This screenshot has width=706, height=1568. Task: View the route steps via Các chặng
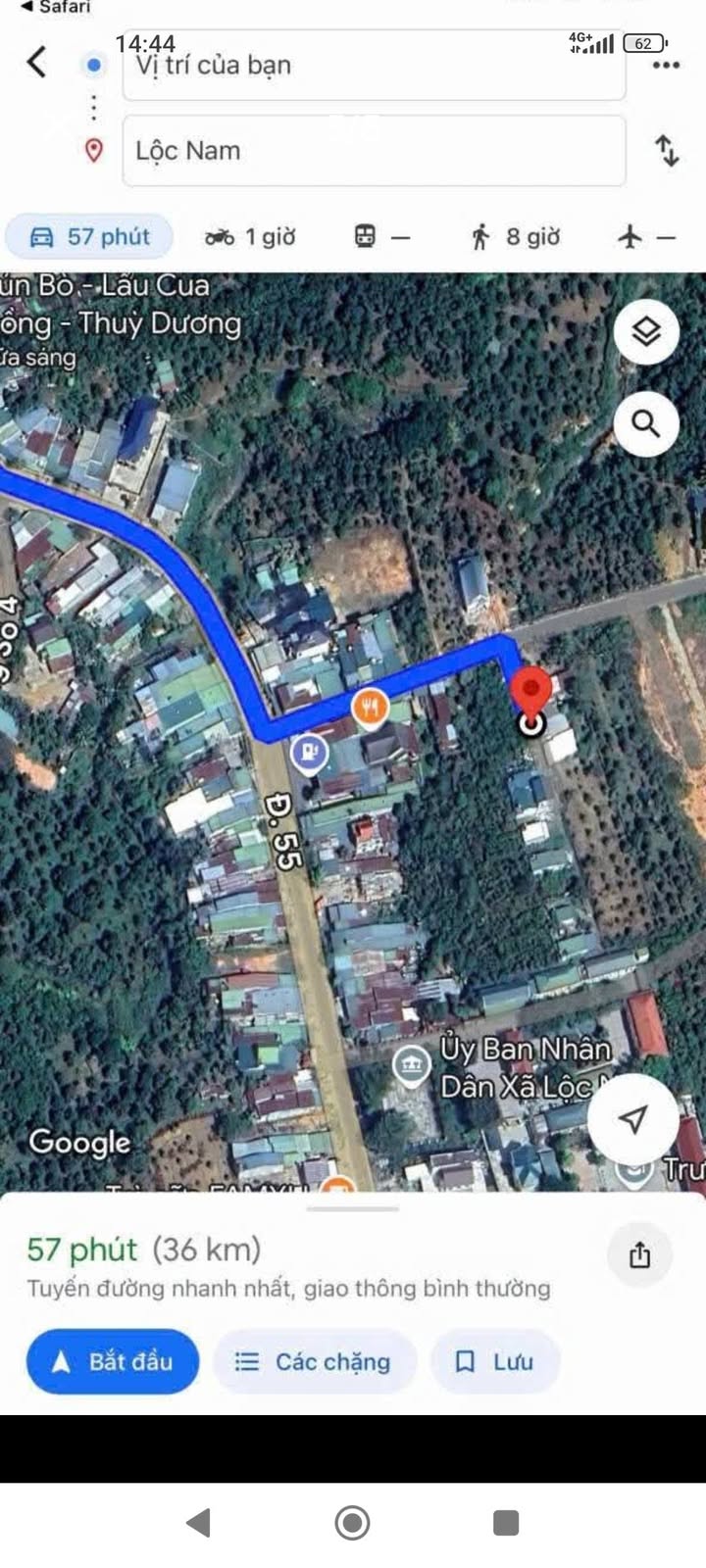[315, 1361]
